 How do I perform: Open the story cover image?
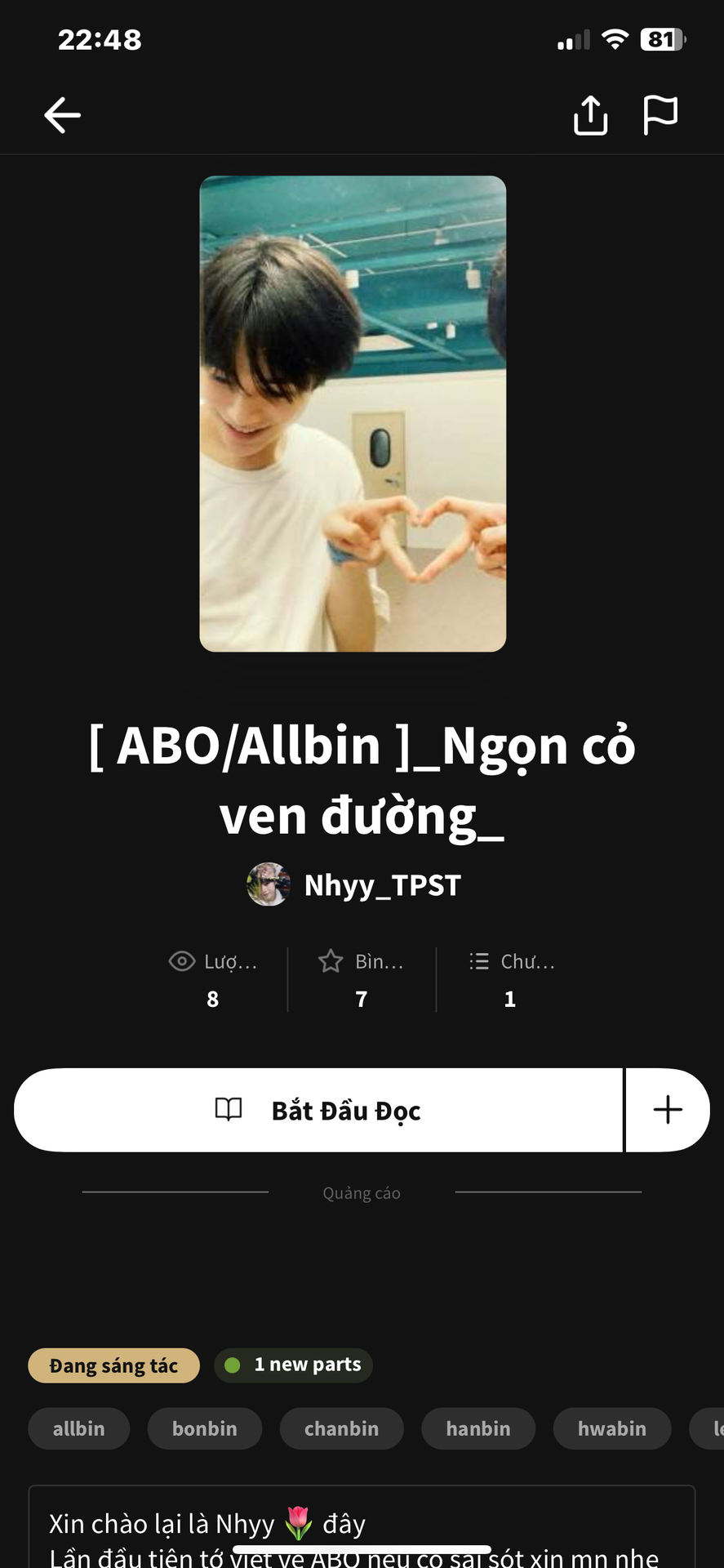coord(353,413)
